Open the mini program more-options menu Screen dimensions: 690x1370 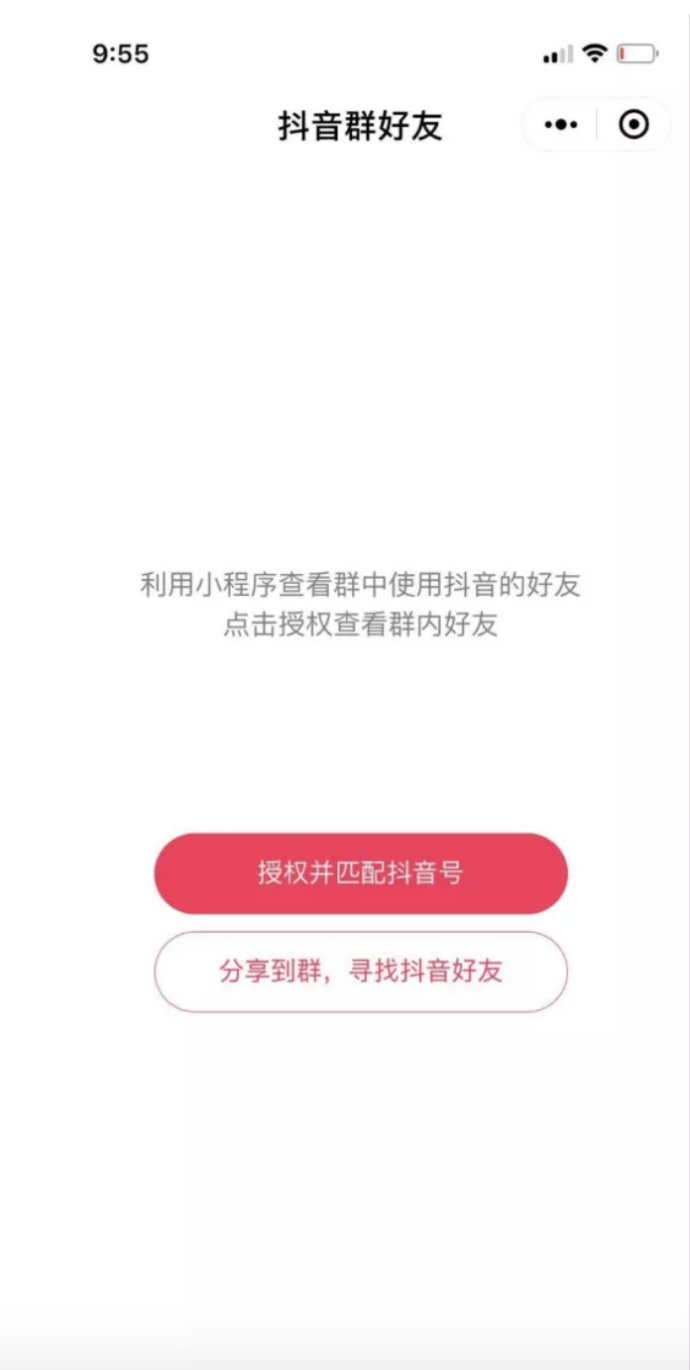tap(561, 125)
